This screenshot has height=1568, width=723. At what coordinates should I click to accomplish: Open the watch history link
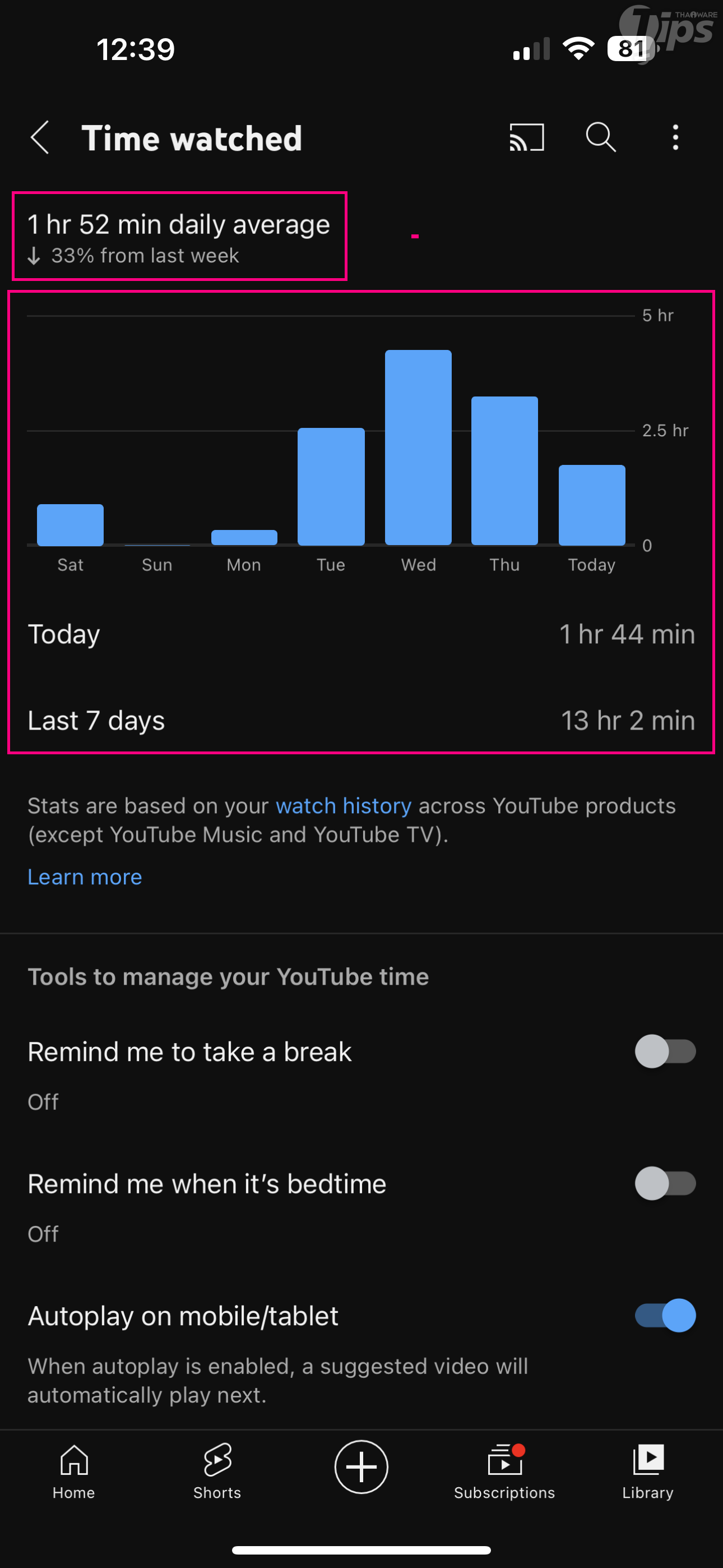[343, 806]
